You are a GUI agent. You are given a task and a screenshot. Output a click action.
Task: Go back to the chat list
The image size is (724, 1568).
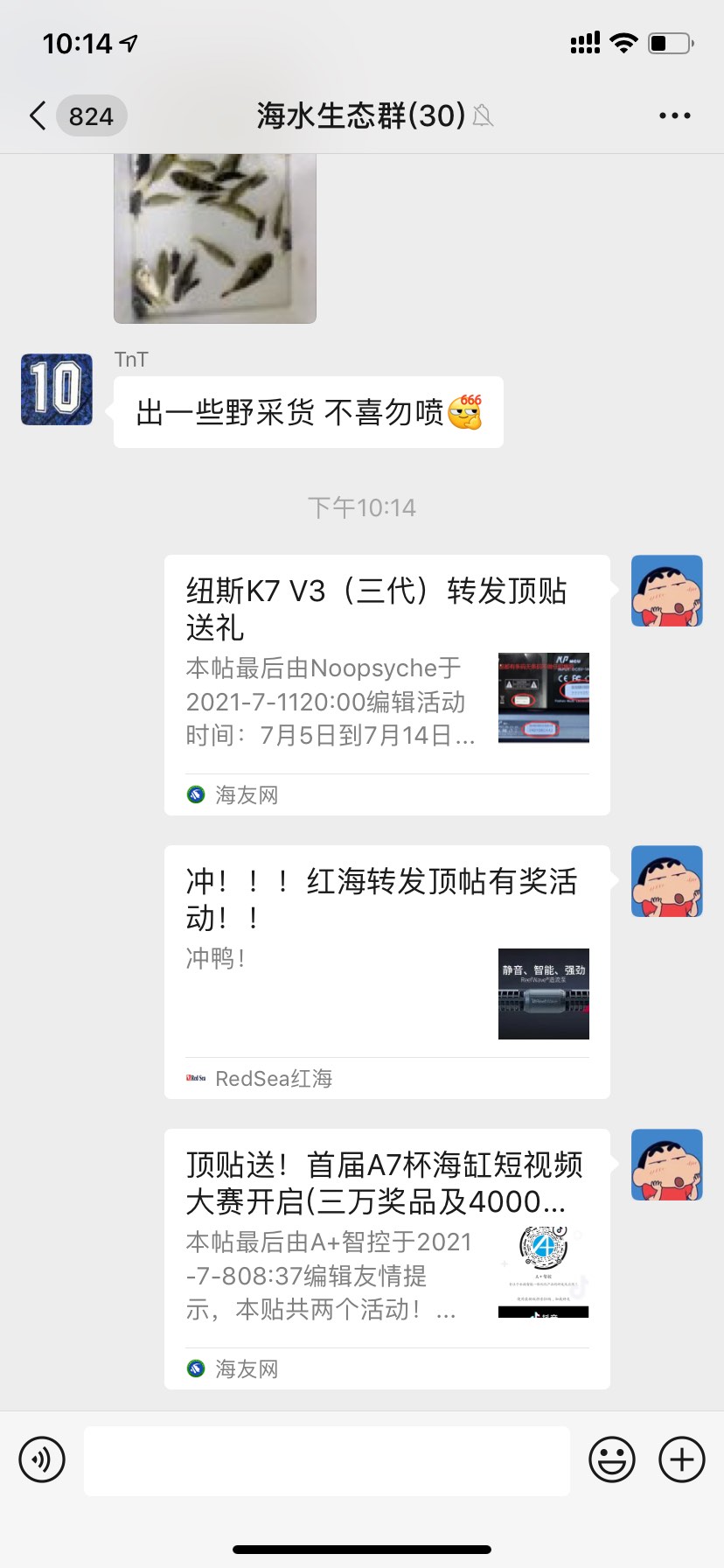tap(38, 115)
